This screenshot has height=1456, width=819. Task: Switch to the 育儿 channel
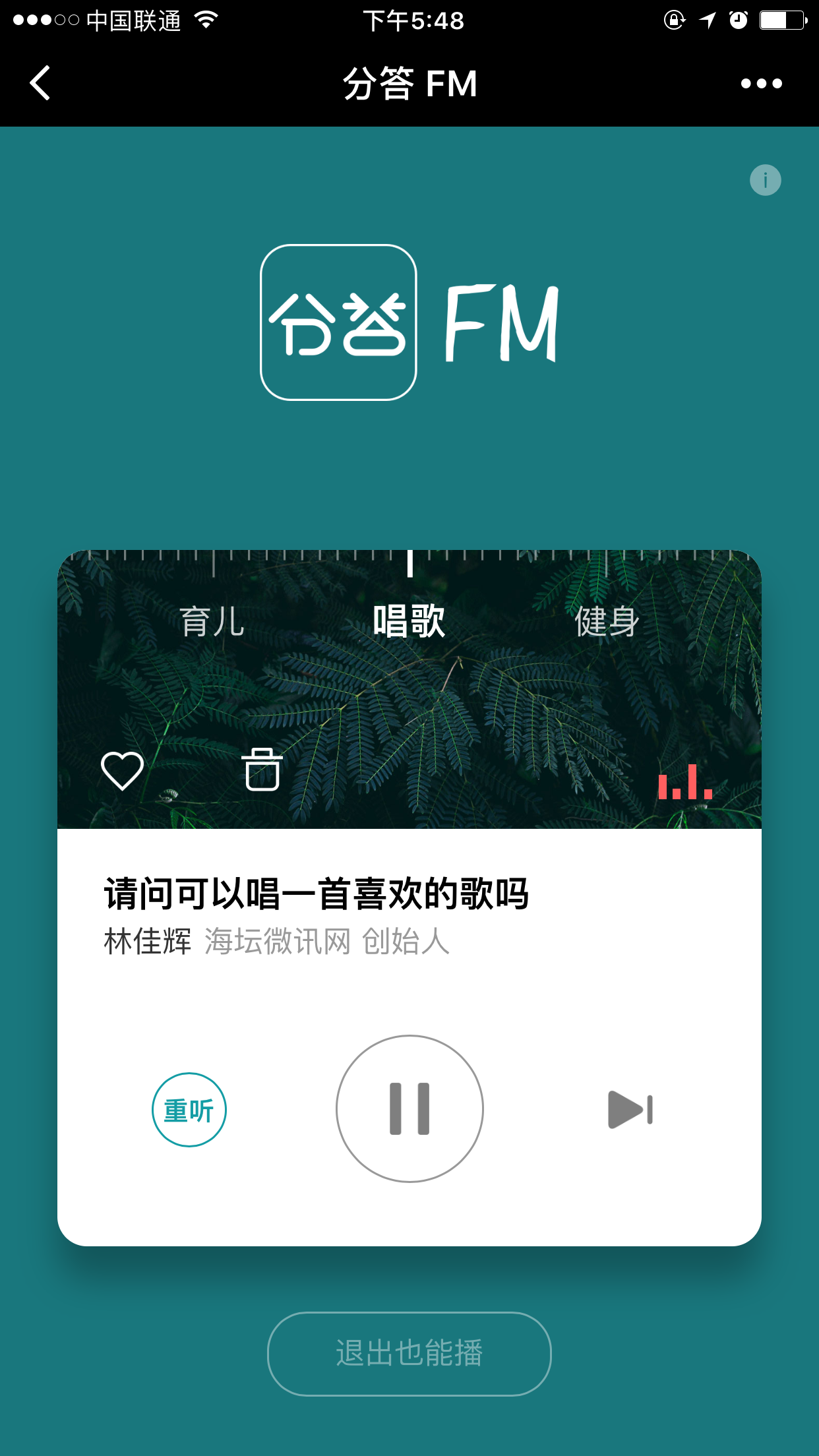pyautogui.click(x=212, y=622)
